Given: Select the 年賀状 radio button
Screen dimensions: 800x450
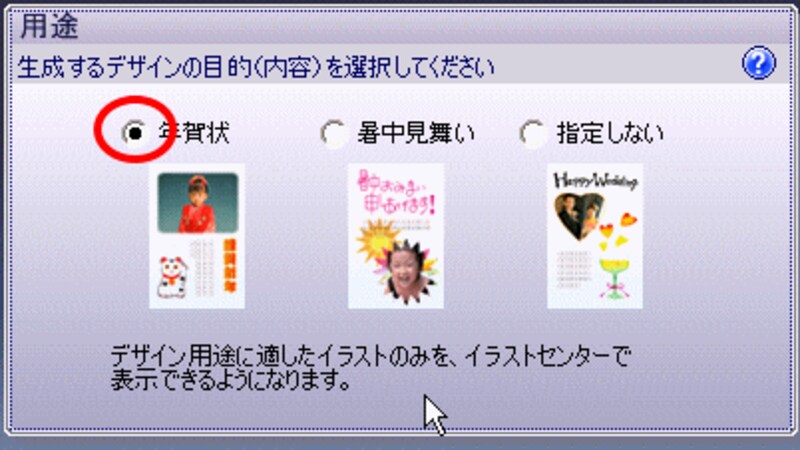Looking at the screenshot, I should pyautogui.click(x=133, y=132).
